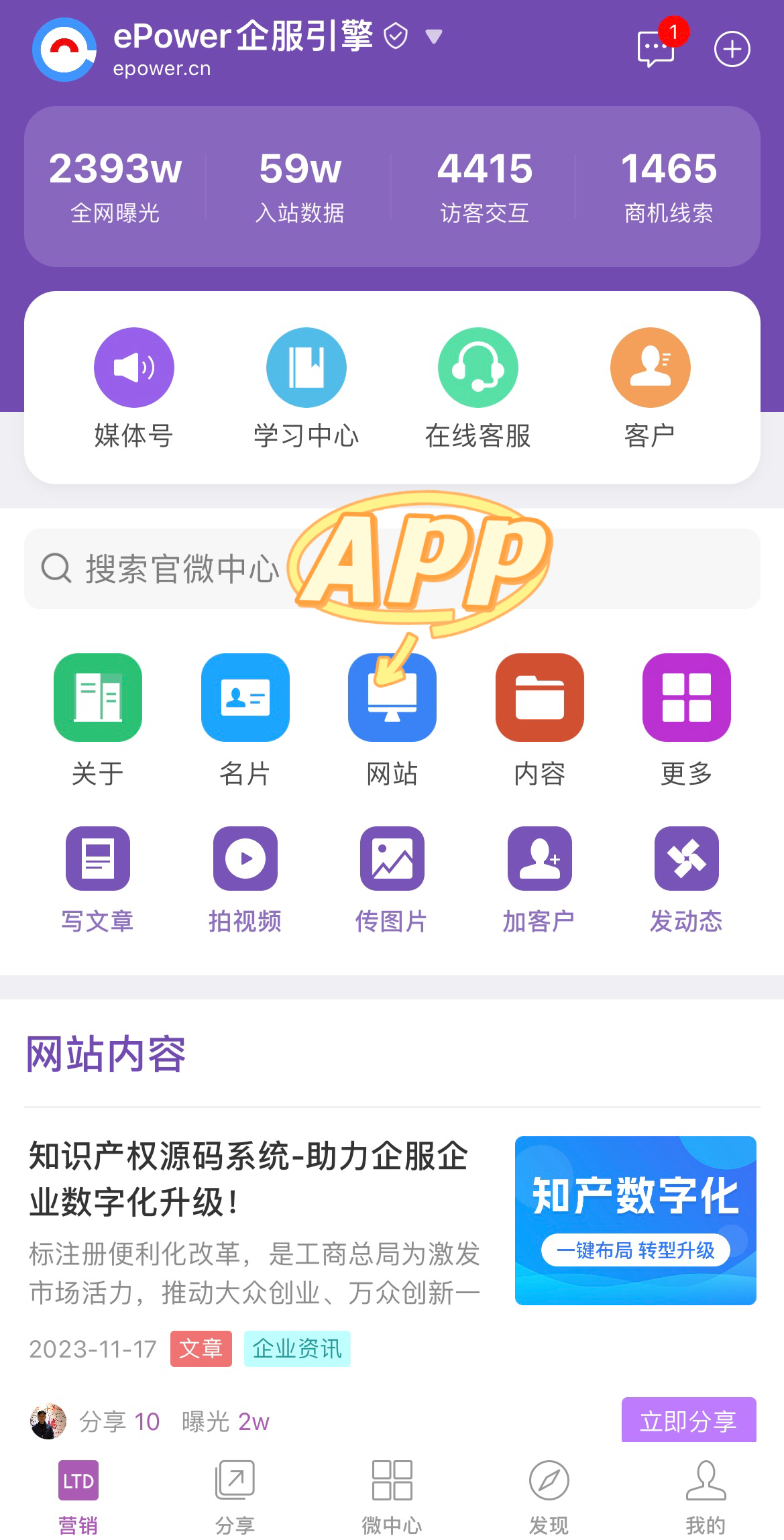784x1540 pixels.
Task: Share the article with 立即分享
Action: [x=689, y=1420]
